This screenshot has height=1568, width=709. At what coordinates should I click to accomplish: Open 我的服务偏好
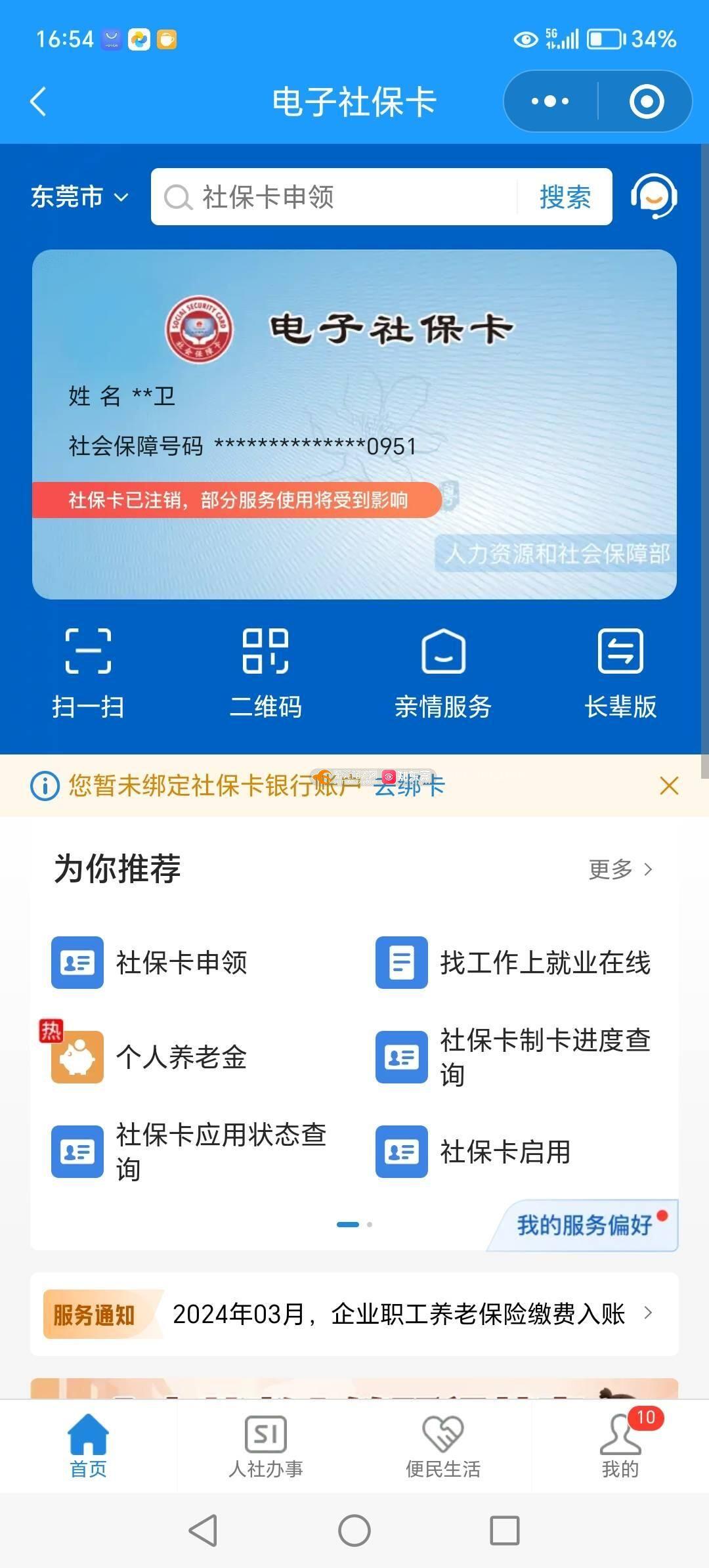tap(584, 1225)
